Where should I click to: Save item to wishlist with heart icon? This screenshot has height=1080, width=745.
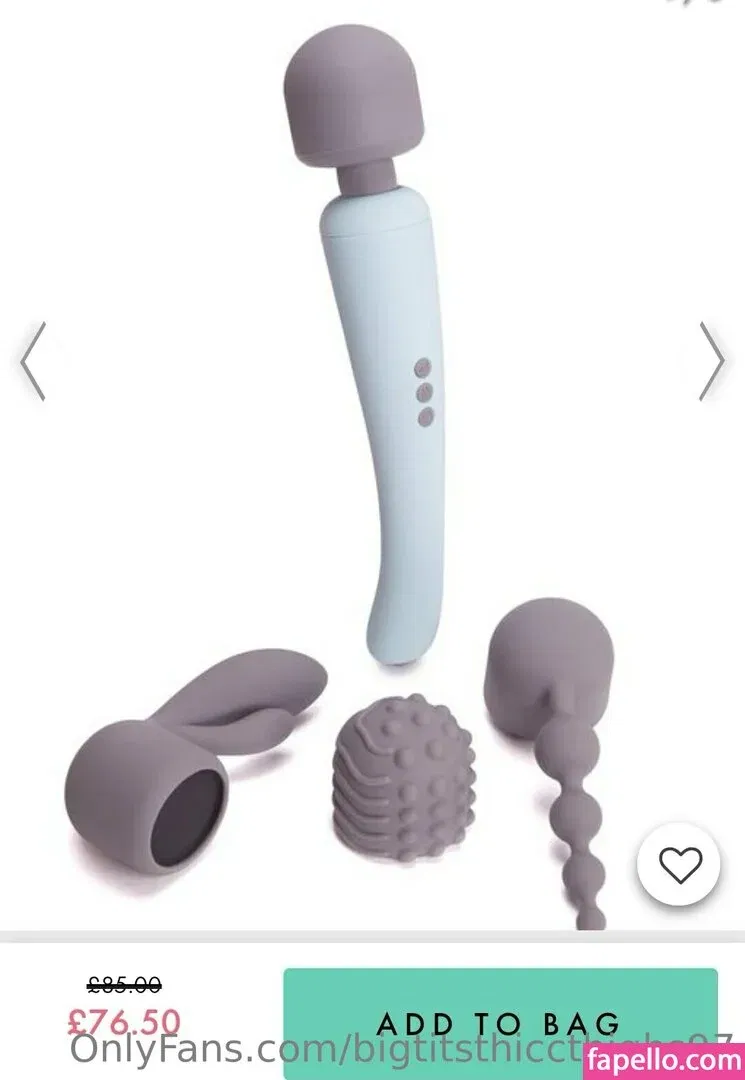pyautogui.click(x=680, y=865)
